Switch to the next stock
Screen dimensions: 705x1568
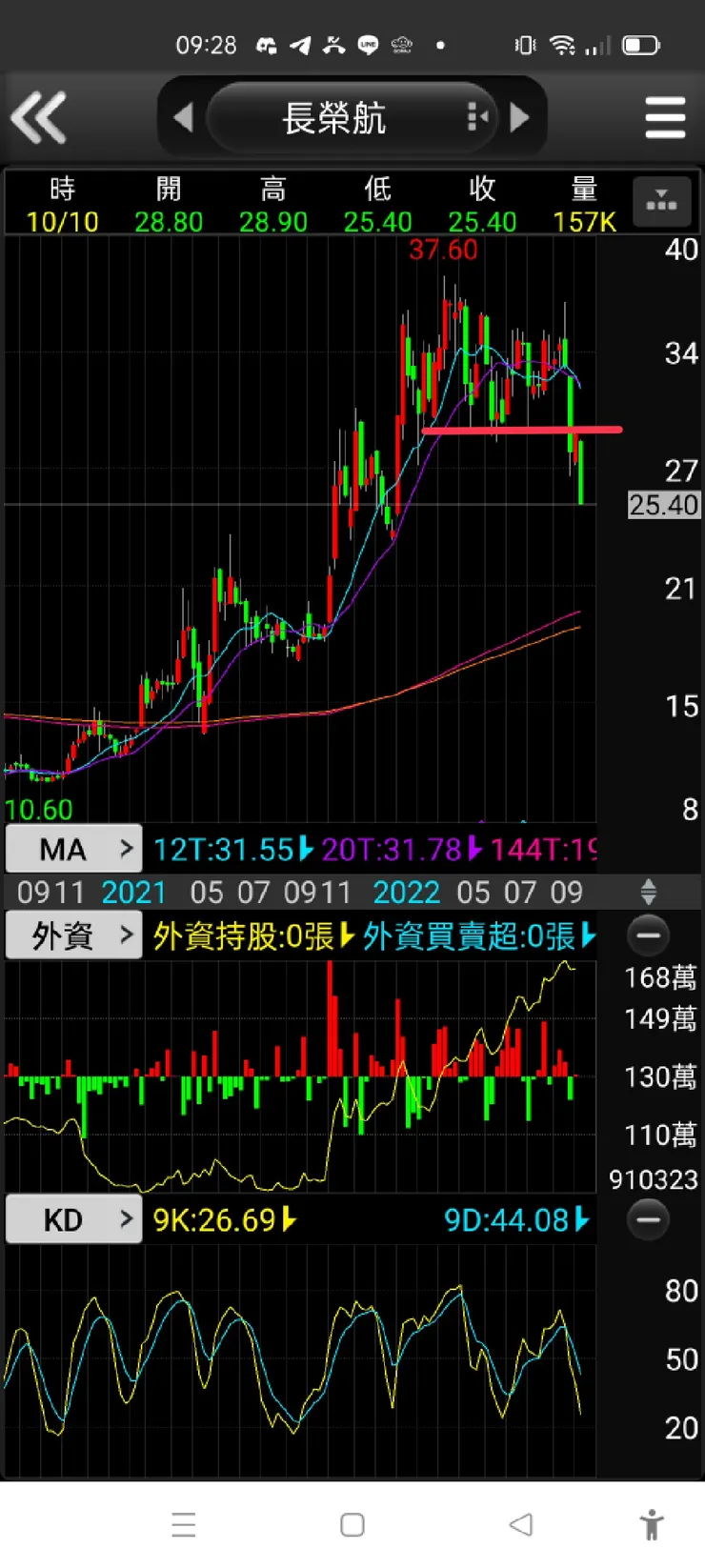pyautogui.click(x=520, y=118)
